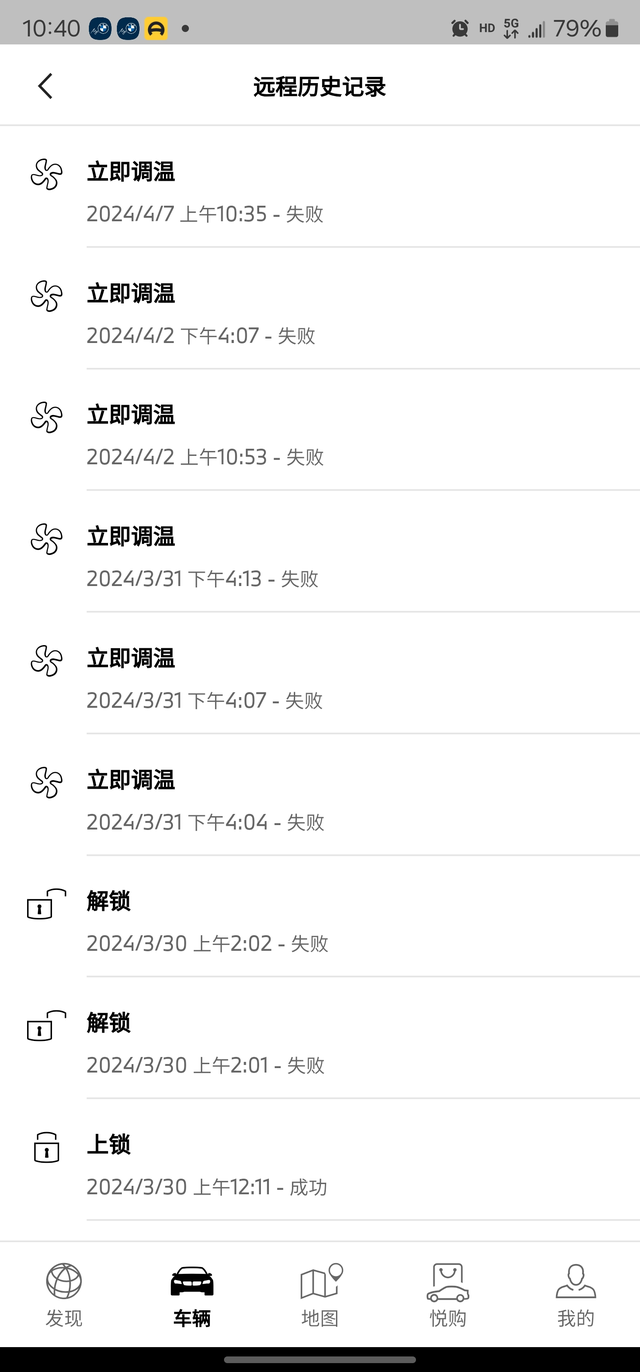Image resolution: width=640 pixels, height=1372 pixels.
Task: Switch to the 地图 tab
Action: (320, 1294)
